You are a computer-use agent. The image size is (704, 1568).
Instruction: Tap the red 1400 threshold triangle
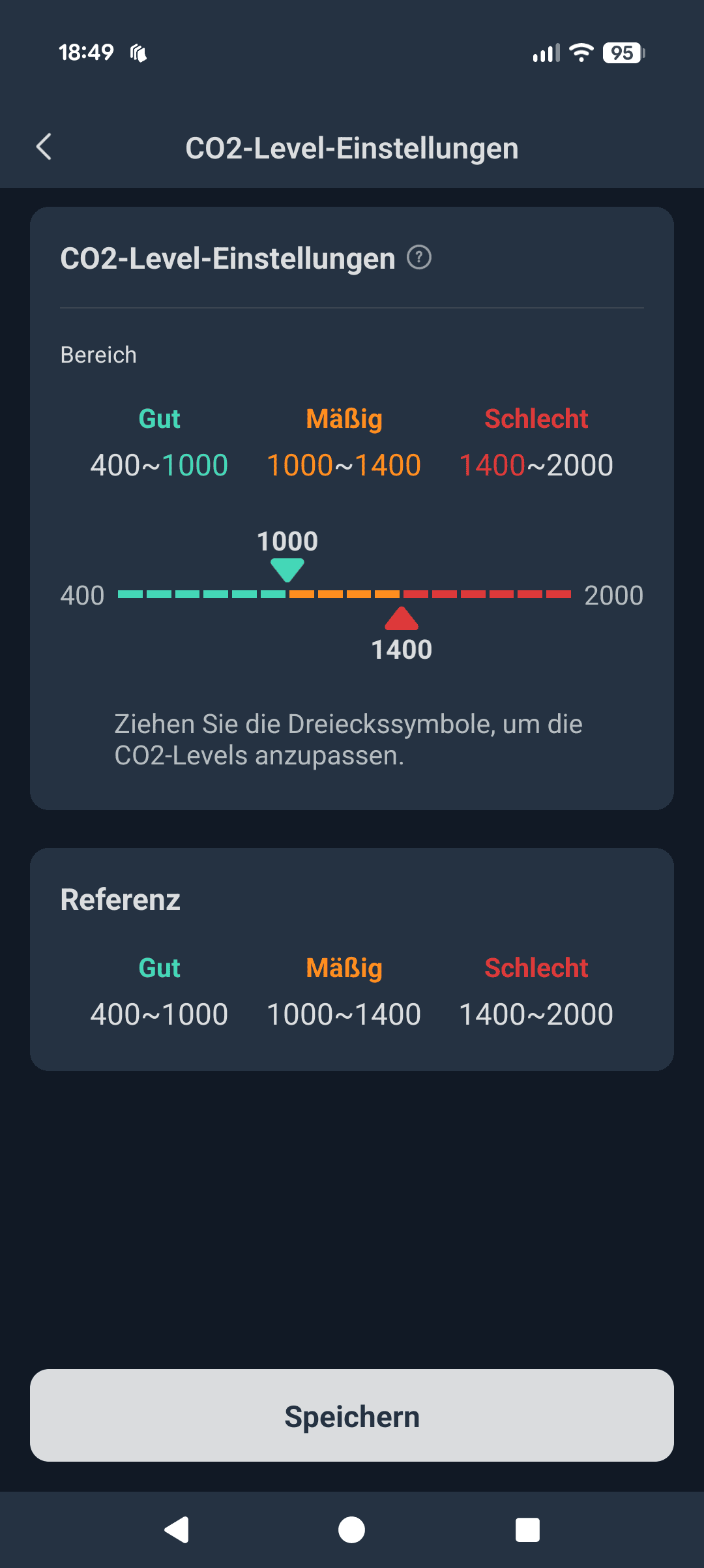click(x=402, y=618)
